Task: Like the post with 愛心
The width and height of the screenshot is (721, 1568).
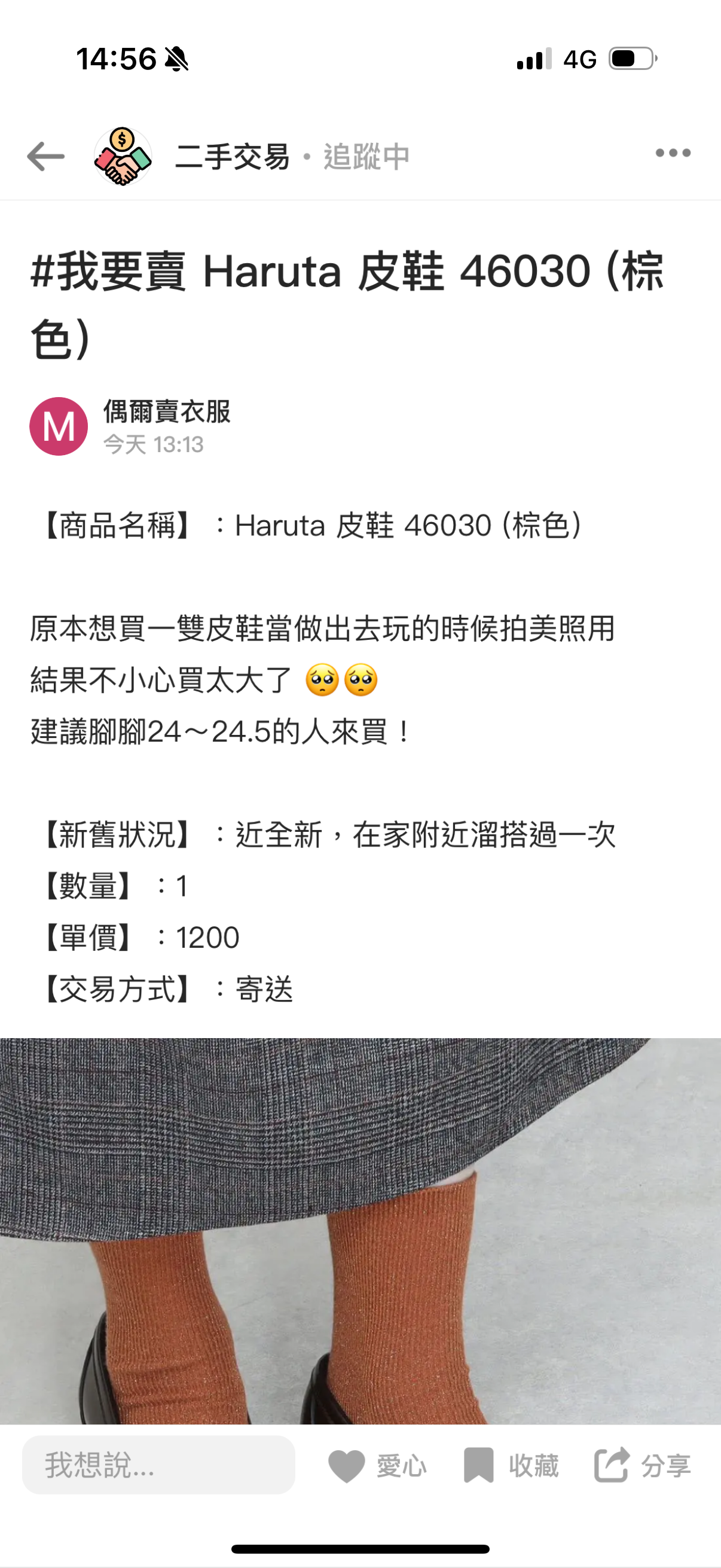Action: pyautogui.click(x=377, y=1465)
